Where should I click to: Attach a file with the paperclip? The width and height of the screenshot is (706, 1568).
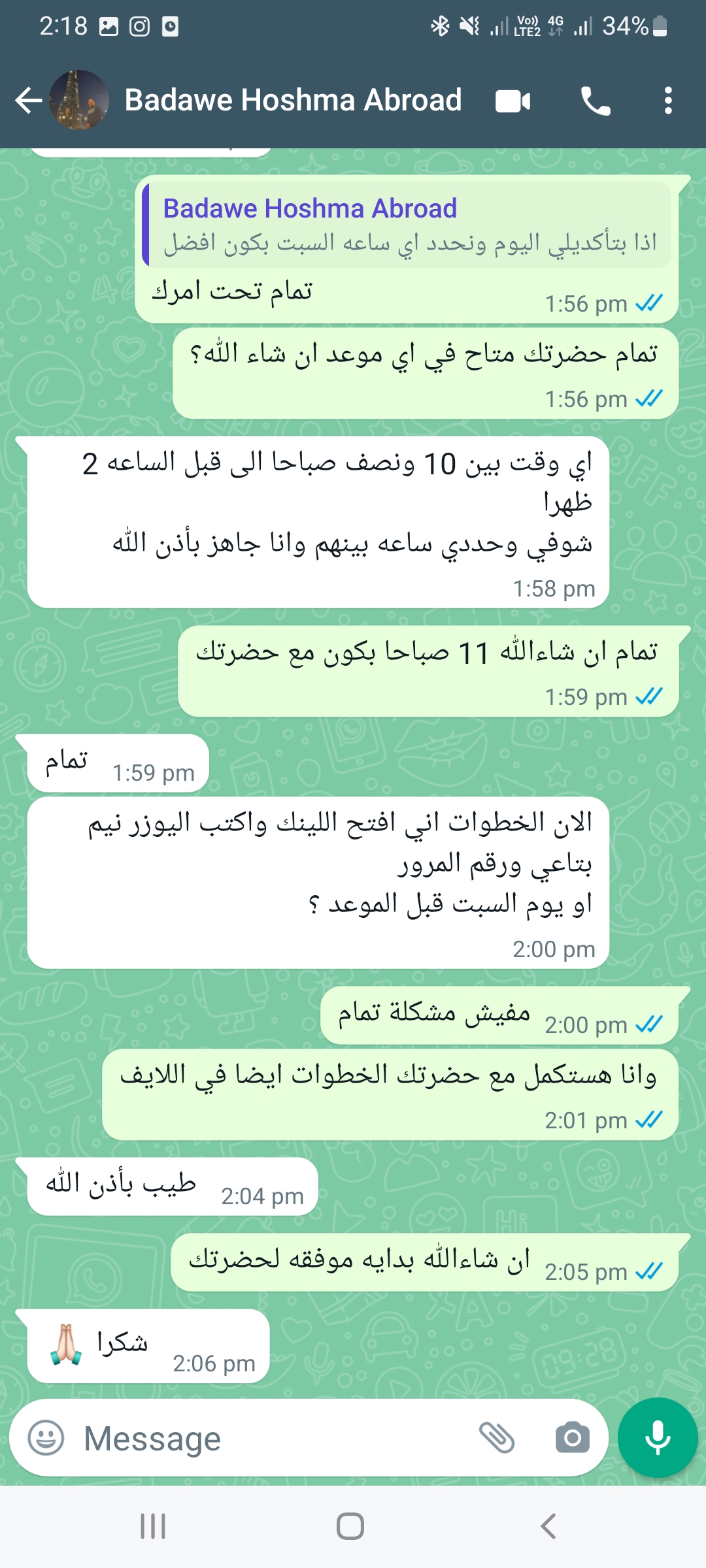[x=497, y=1437]
